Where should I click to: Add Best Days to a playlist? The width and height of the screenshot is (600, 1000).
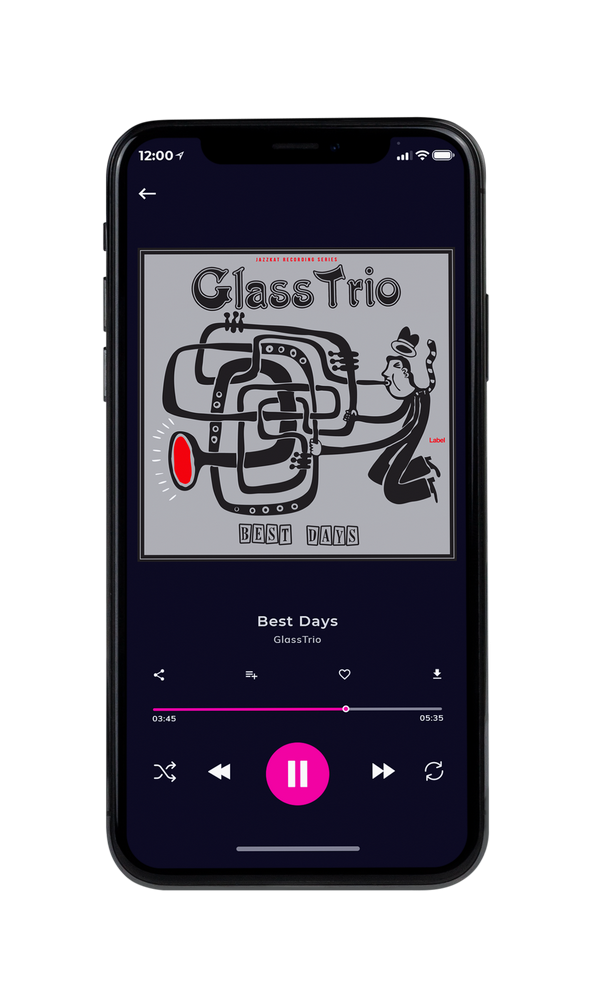251,675
